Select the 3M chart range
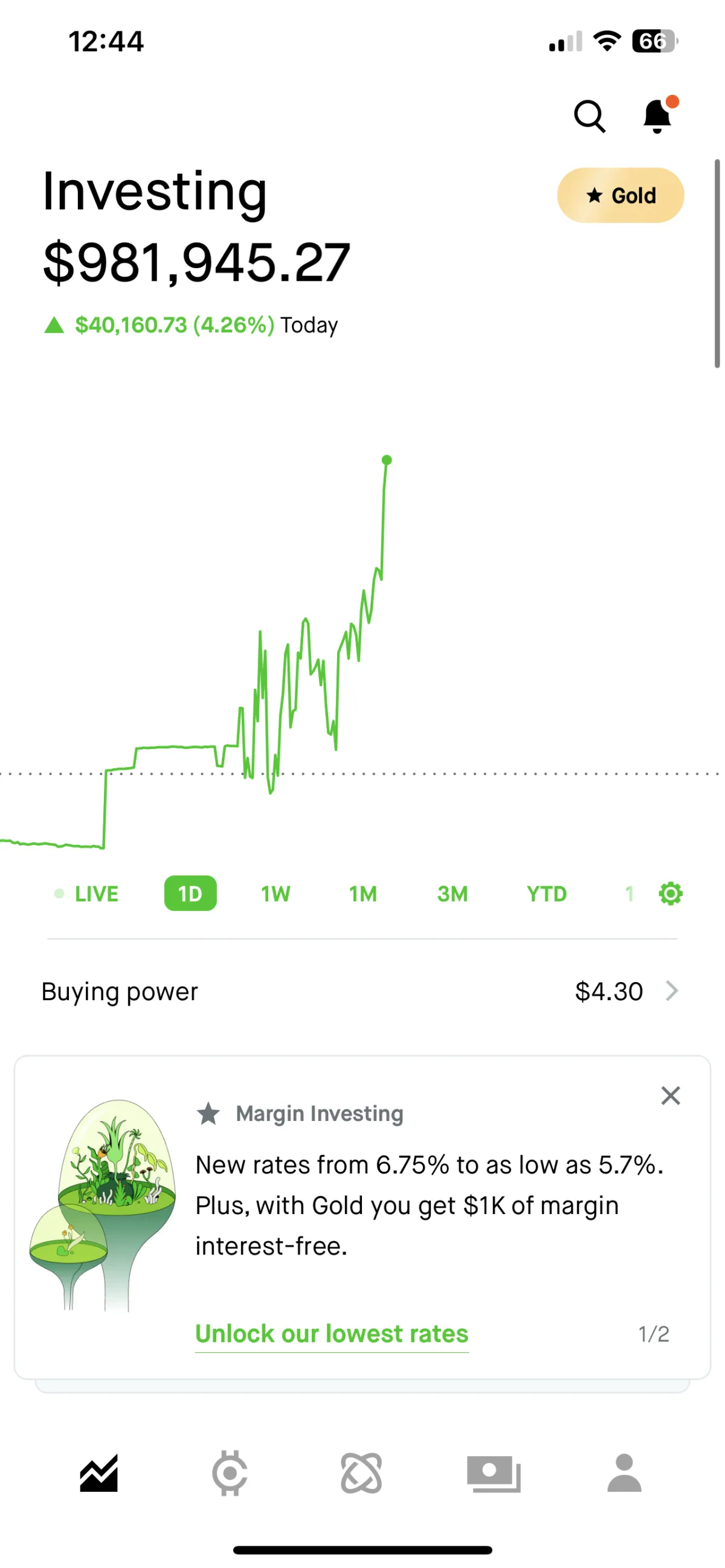725x1568 pixels. pos(453,893)
